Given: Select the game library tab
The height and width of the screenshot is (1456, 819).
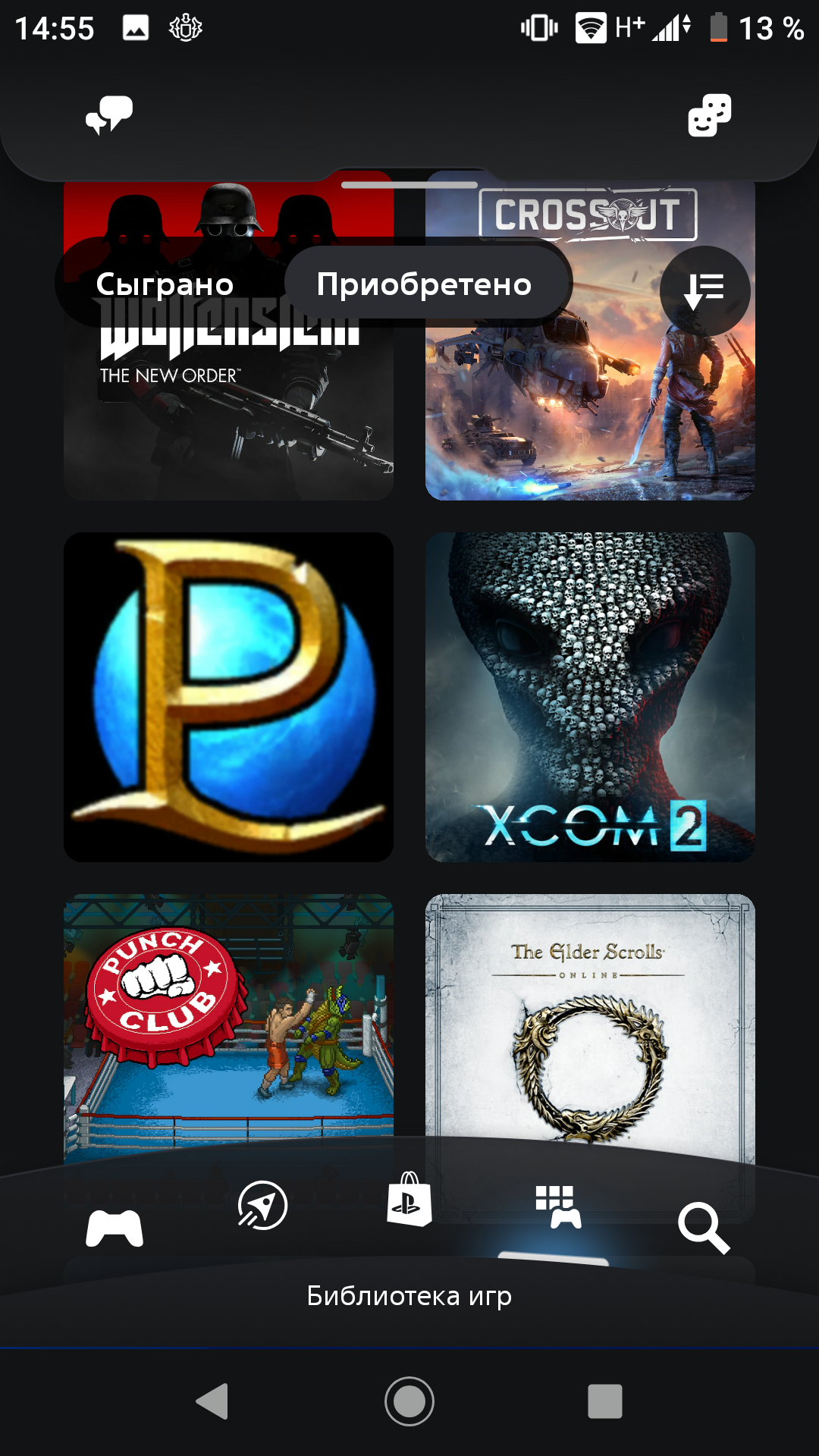Looking at the screenshot, I should click(558, 1207).
